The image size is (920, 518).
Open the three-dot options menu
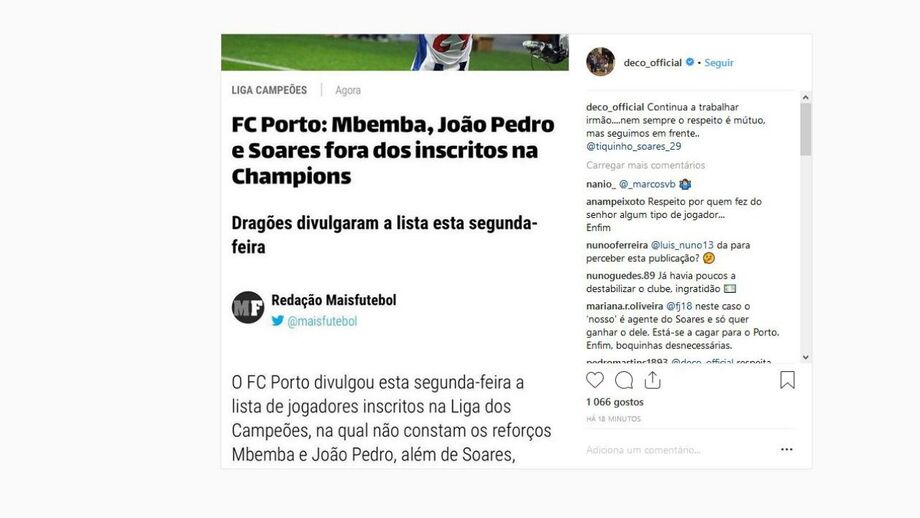point(786,450)
